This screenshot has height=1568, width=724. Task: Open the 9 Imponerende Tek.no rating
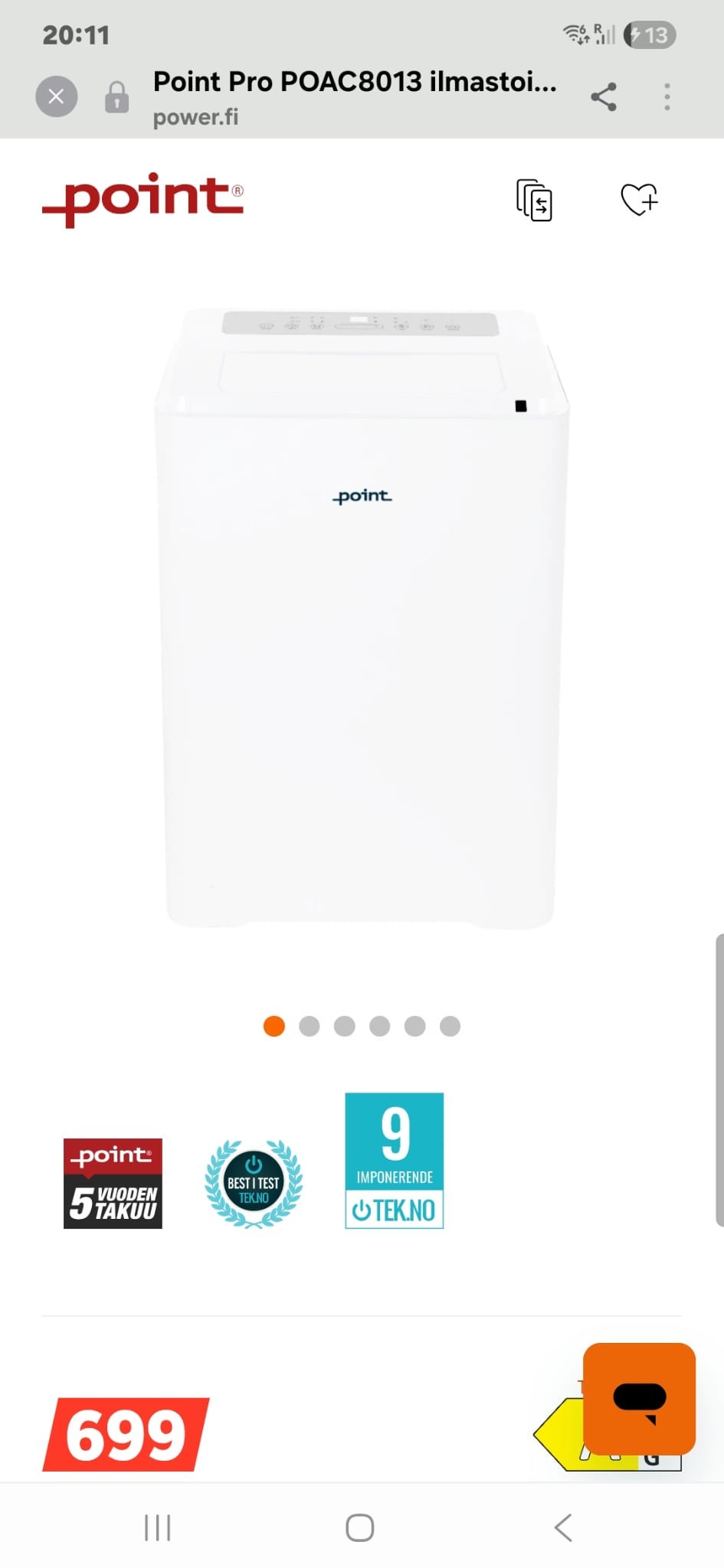pos(395,1161)
